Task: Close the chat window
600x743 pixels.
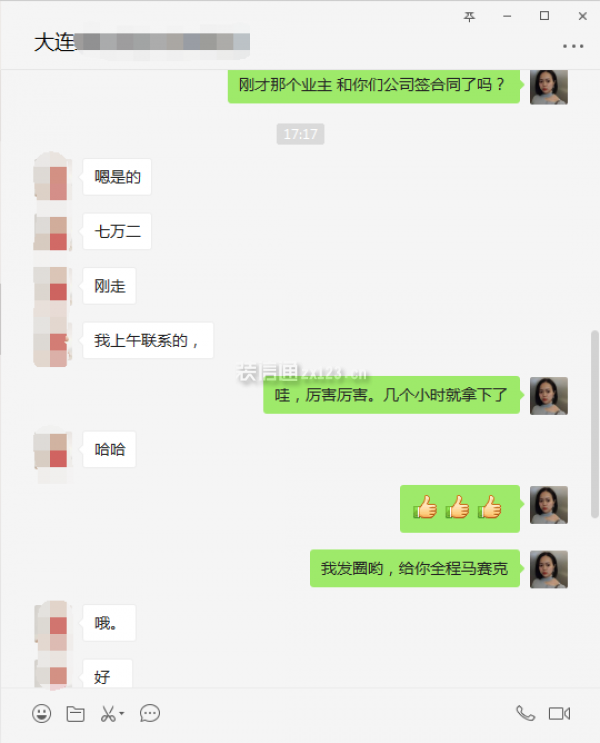Action: click(x=580, y=15)
